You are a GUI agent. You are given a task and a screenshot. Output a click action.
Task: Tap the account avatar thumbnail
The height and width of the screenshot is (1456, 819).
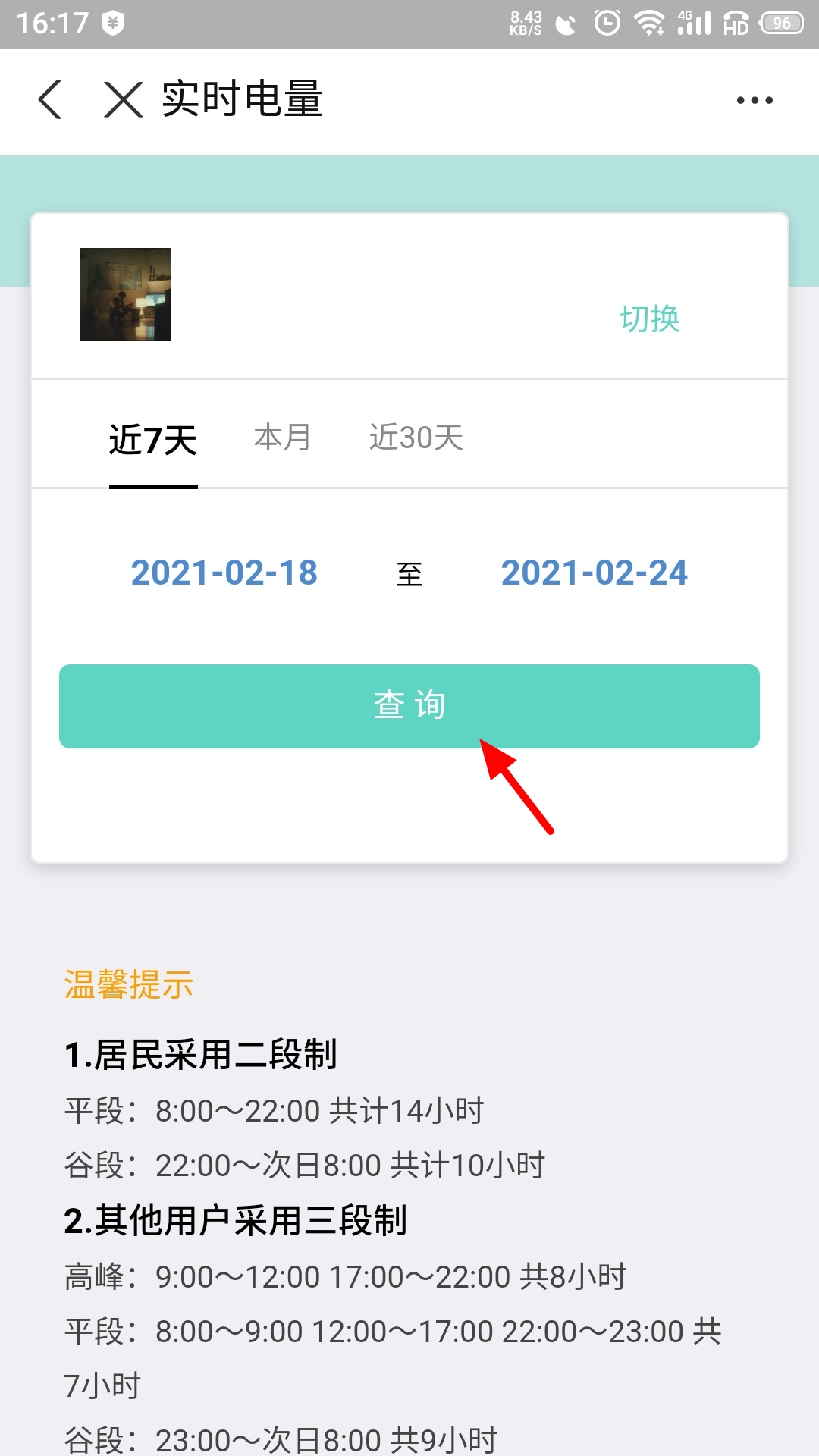click(x=124, y=296)
